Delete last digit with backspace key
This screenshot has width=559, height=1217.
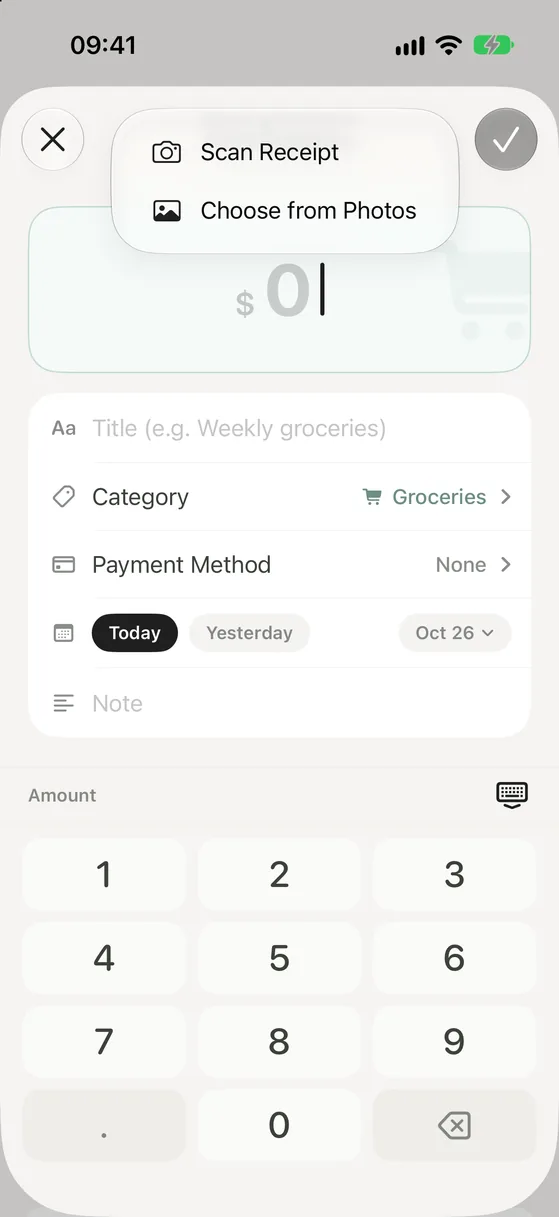coord(454,1126)
